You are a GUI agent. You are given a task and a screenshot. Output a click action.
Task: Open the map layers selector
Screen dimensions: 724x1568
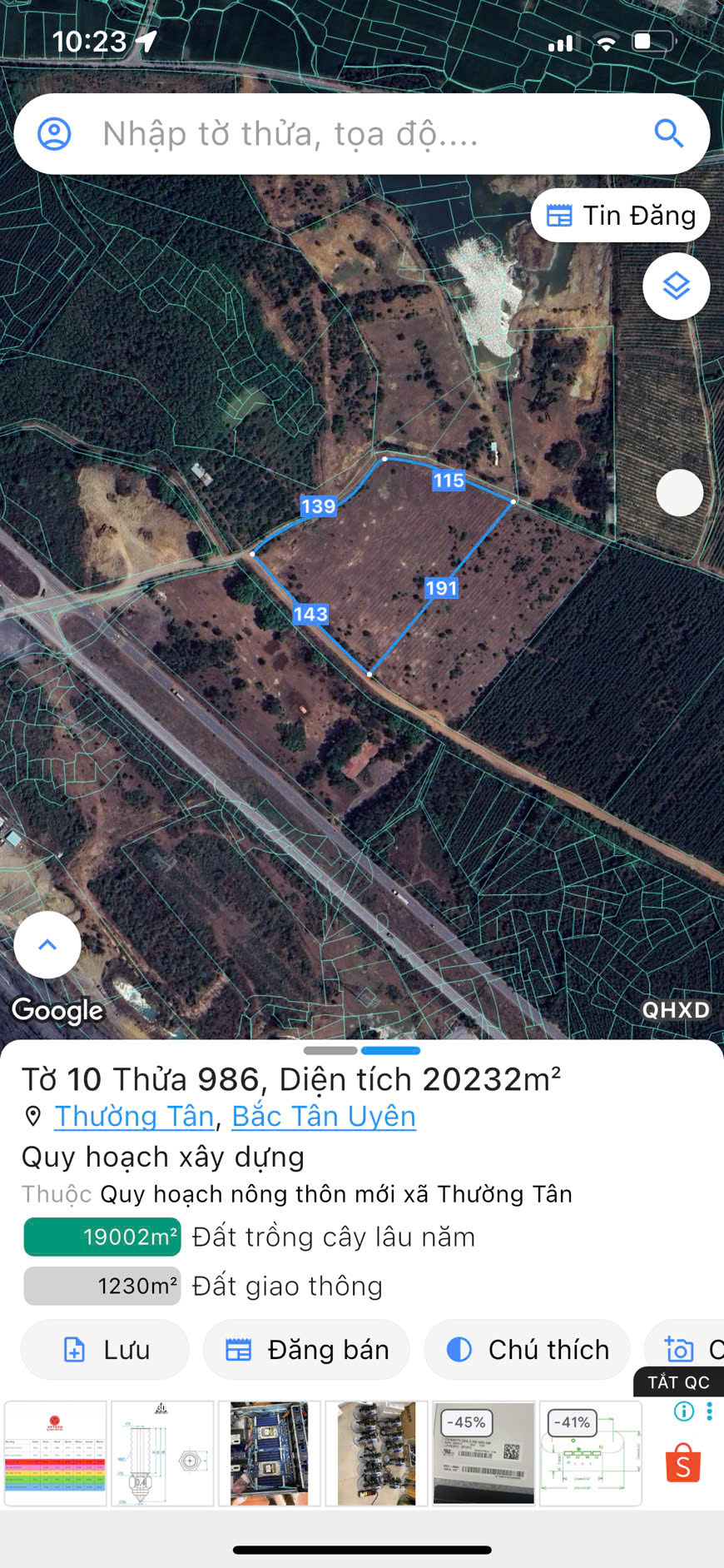click(676, 286)
